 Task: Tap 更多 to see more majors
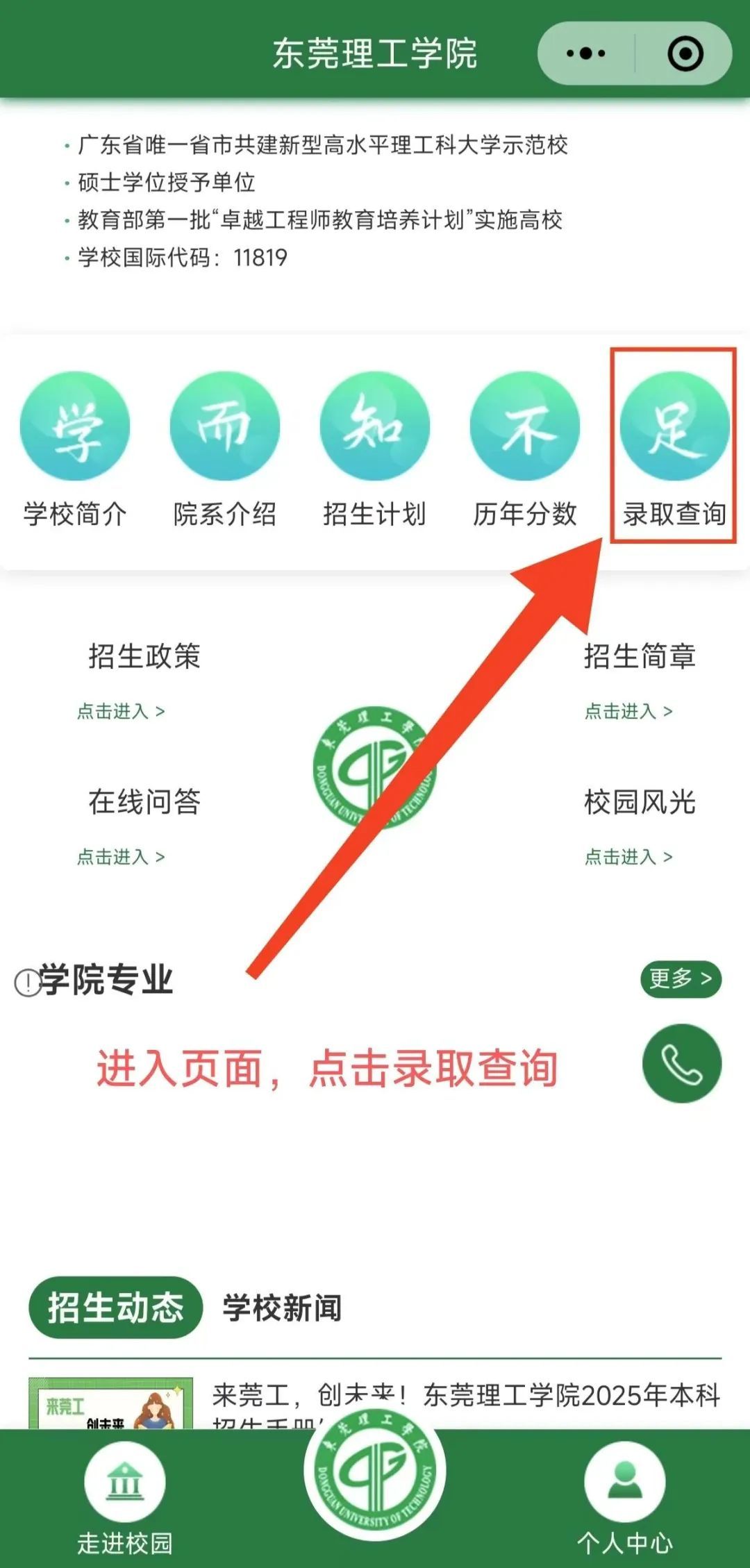click(x=681, y=979)
